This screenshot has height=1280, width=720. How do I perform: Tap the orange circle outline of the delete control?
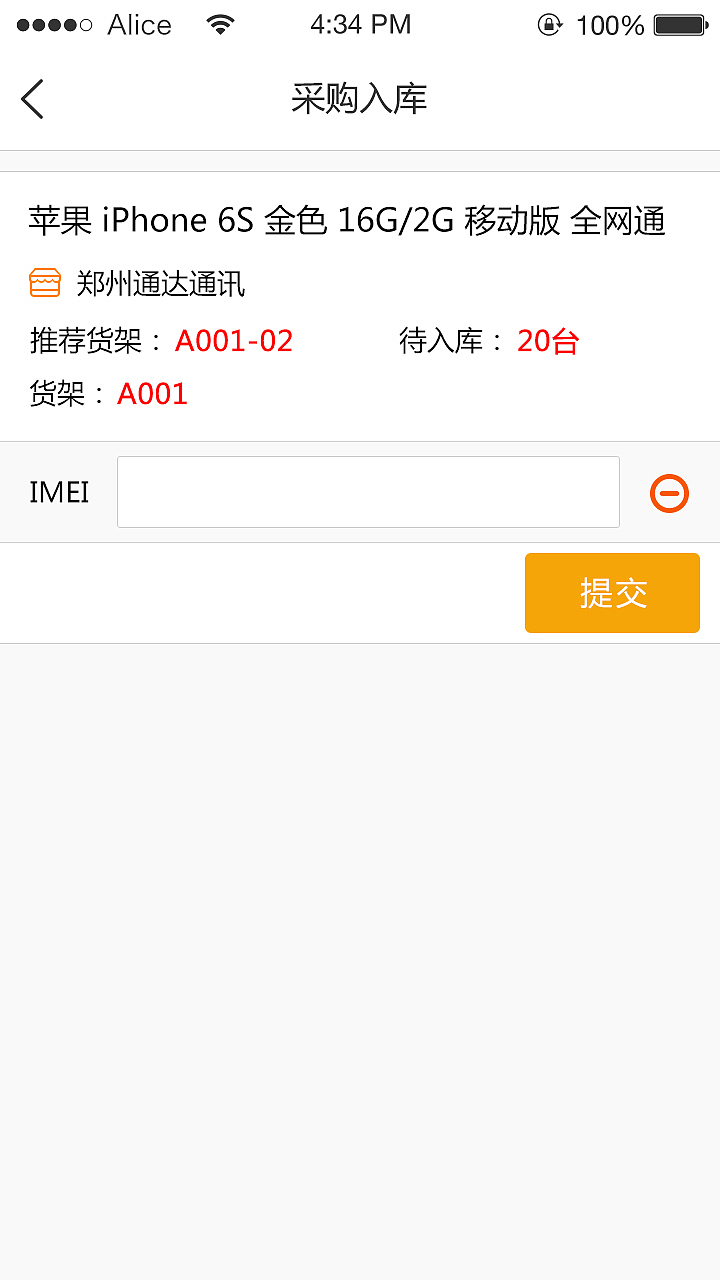click(x=669, y=492)
